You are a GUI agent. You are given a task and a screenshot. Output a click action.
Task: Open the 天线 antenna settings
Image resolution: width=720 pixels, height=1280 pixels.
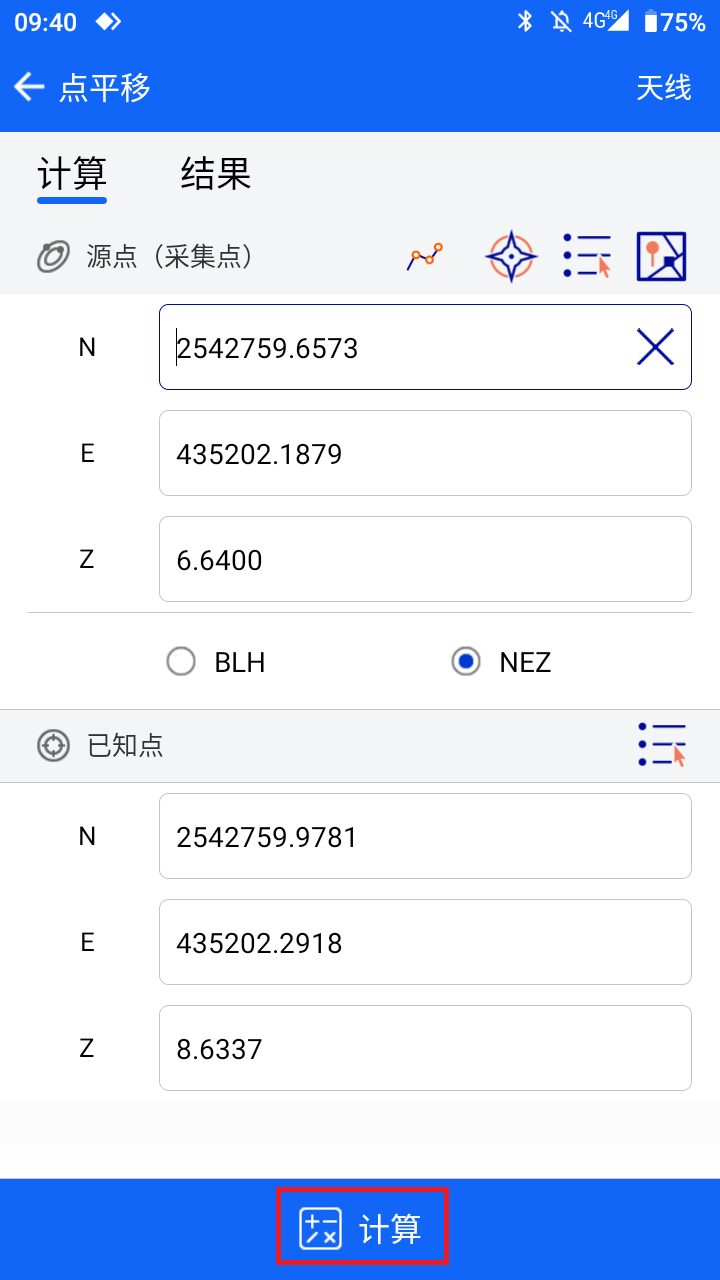664,87
